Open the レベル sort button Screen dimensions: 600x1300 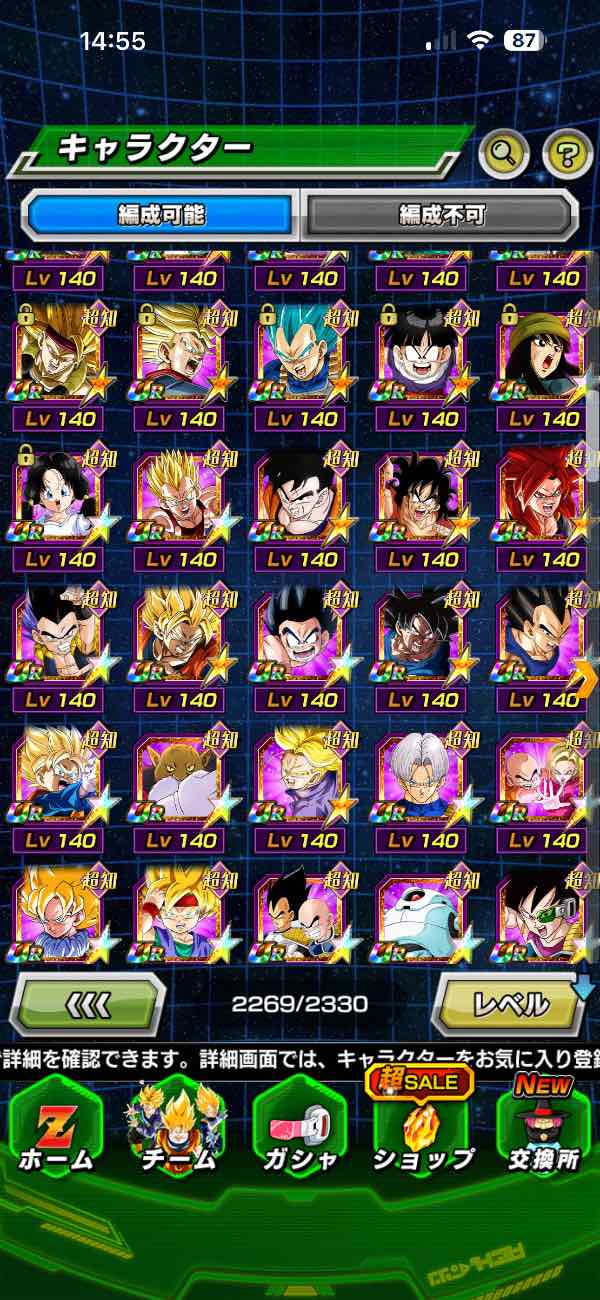[x=510, y=1003]
